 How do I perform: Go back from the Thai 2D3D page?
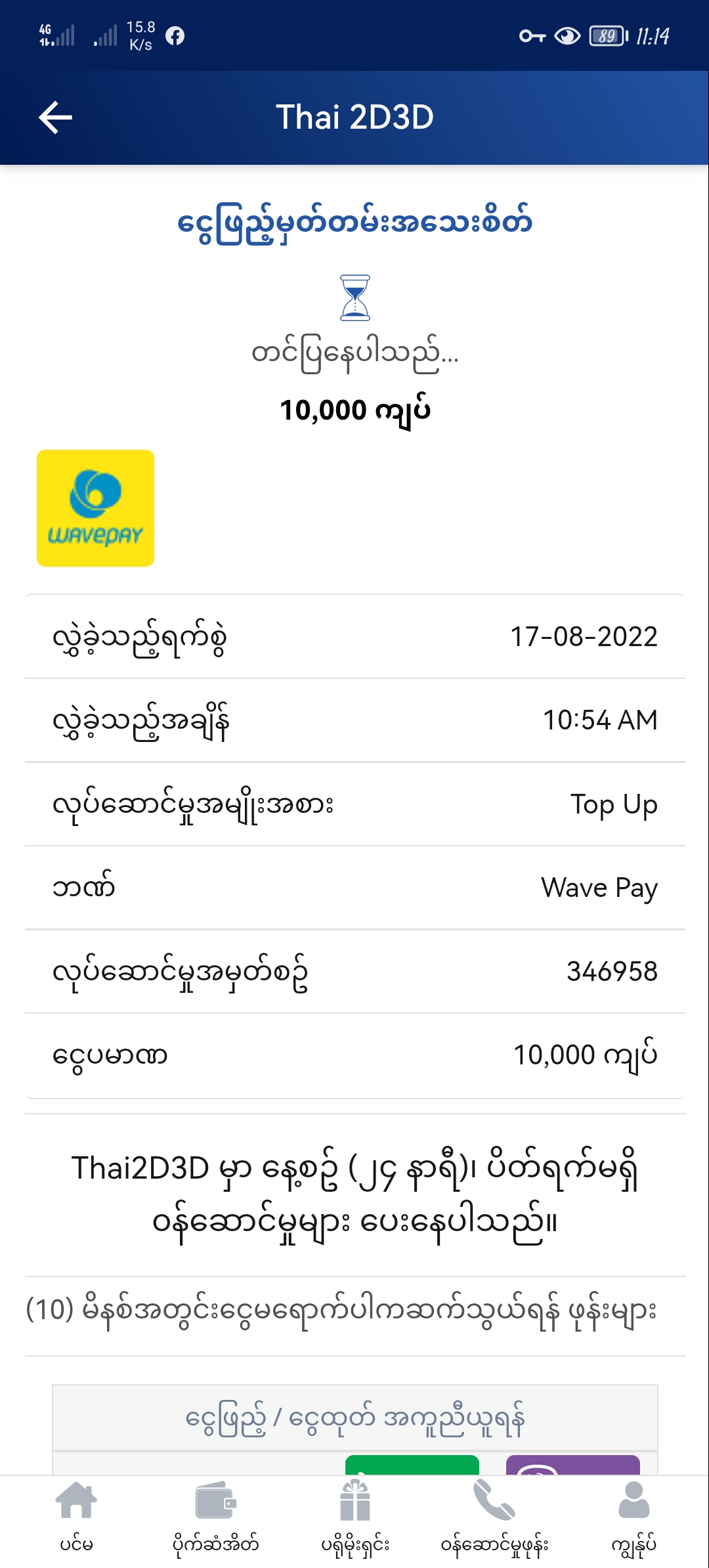[56, 118]
